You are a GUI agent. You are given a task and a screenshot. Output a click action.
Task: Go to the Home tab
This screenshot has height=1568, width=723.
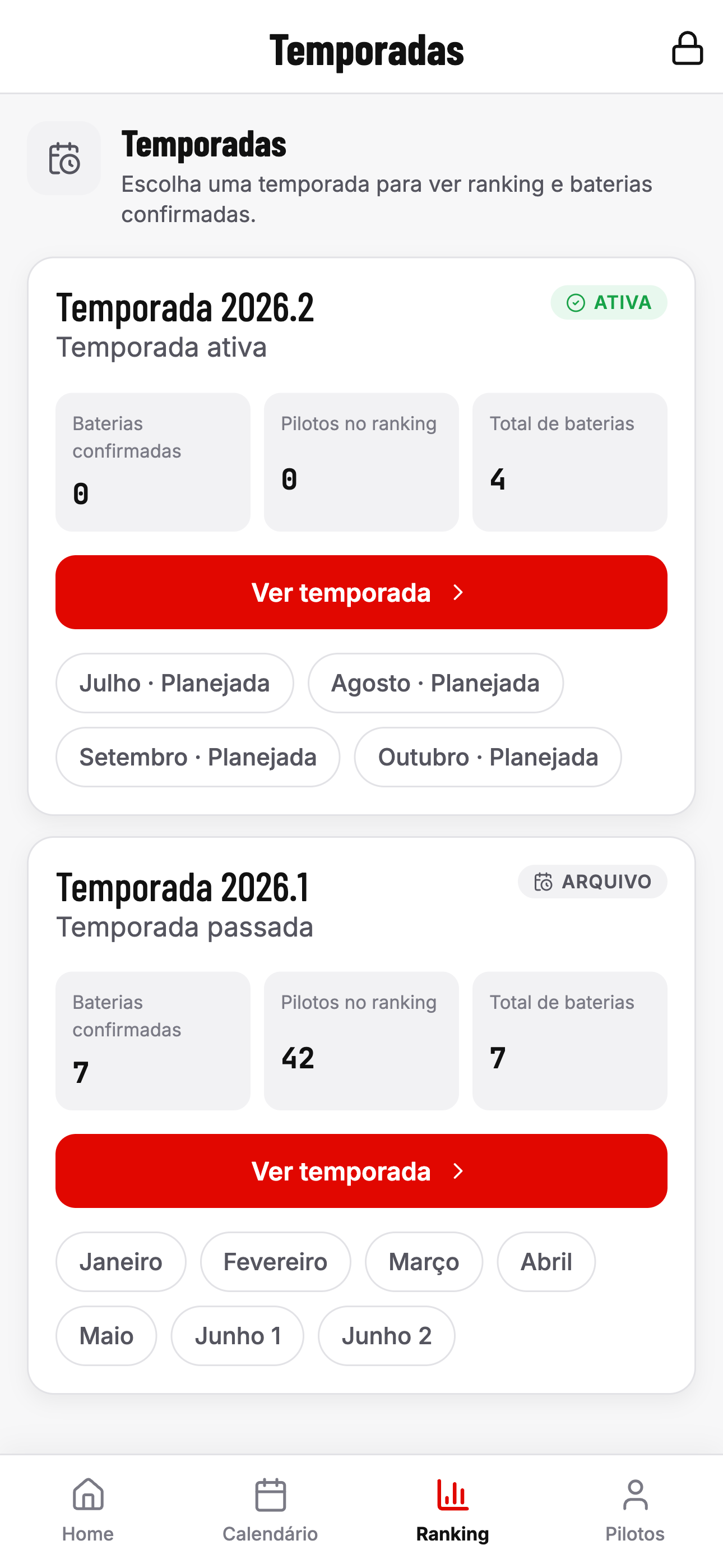pyautogui.click(x=88, y=1511)
